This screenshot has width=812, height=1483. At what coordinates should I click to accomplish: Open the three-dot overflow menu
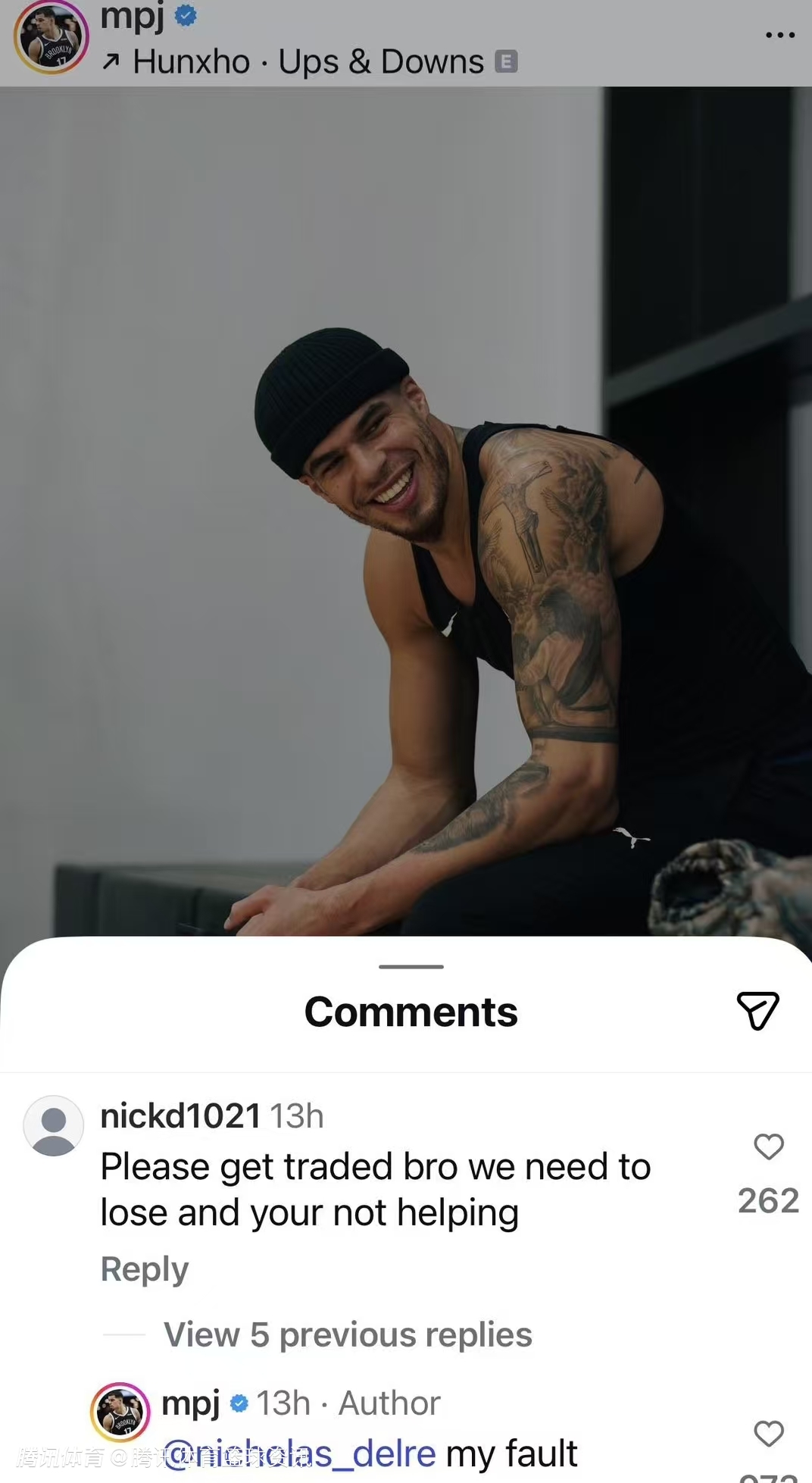point(779,35)
